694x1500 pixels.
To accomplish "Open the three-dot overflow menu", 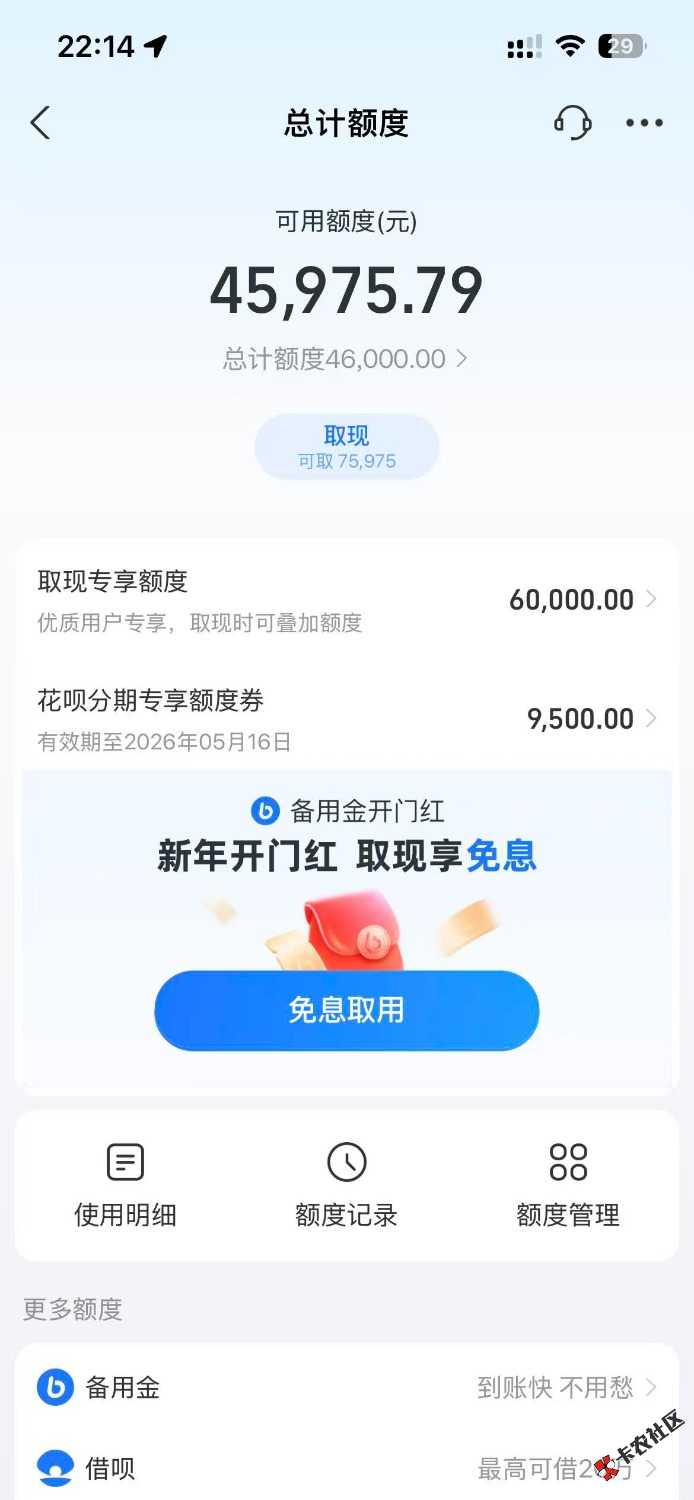I will coord(644,123).
